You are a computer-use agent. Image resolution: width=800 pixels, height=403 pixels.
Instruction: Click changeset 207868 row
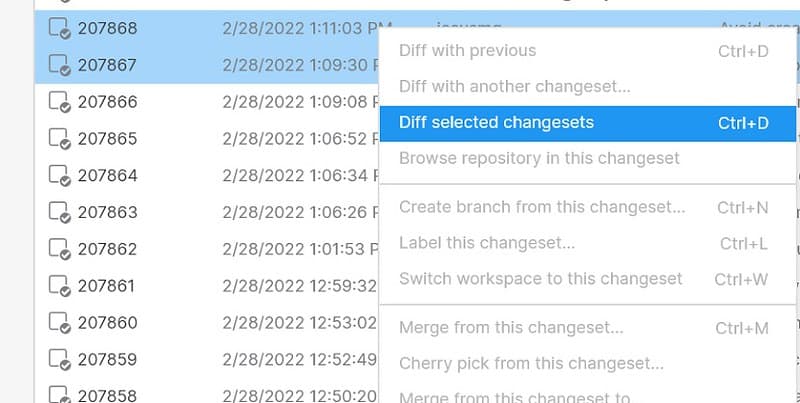[x=107, y=29]
